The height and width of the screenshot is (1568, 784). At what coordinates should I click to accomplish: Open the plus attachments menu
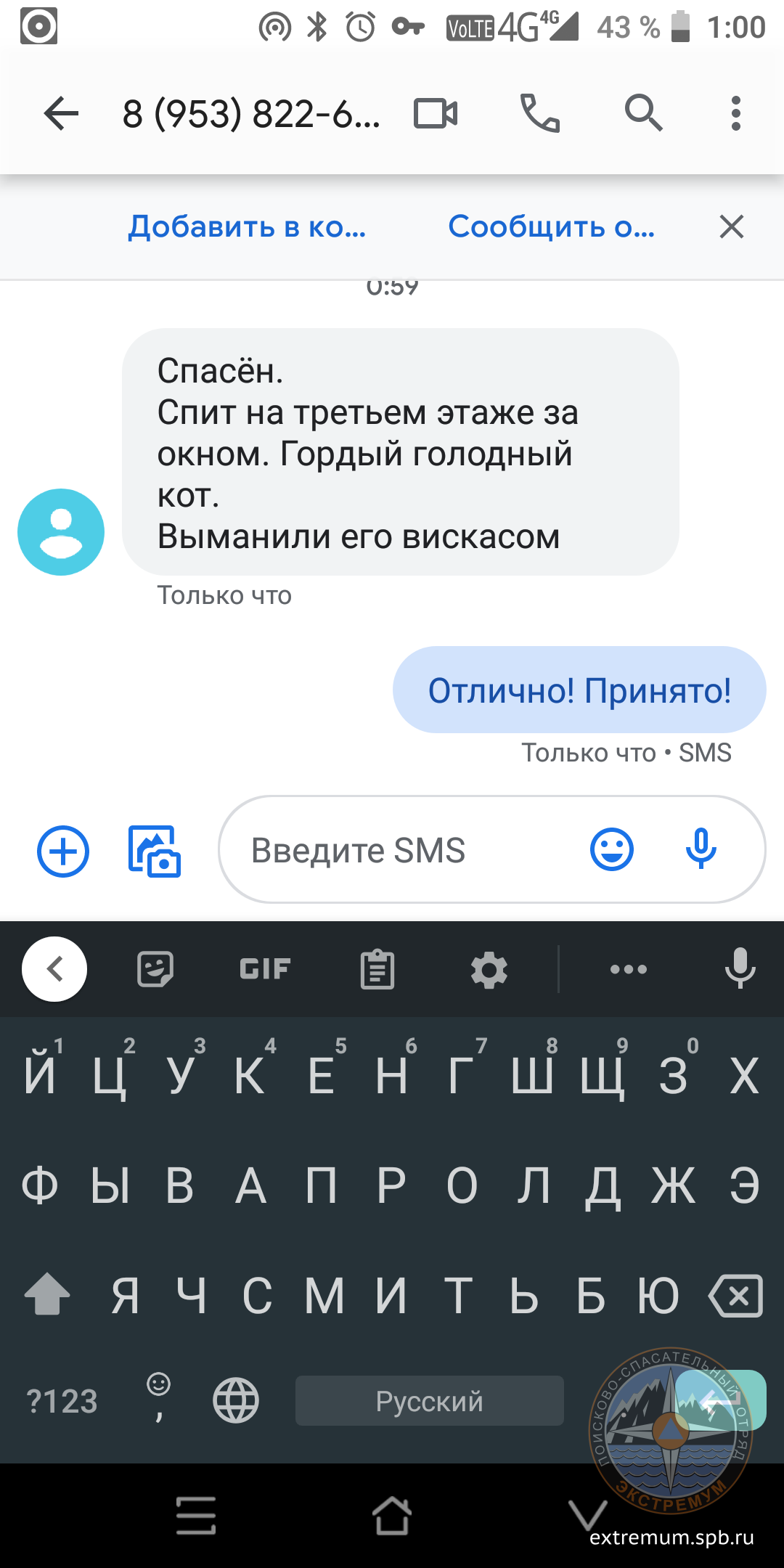63,851
